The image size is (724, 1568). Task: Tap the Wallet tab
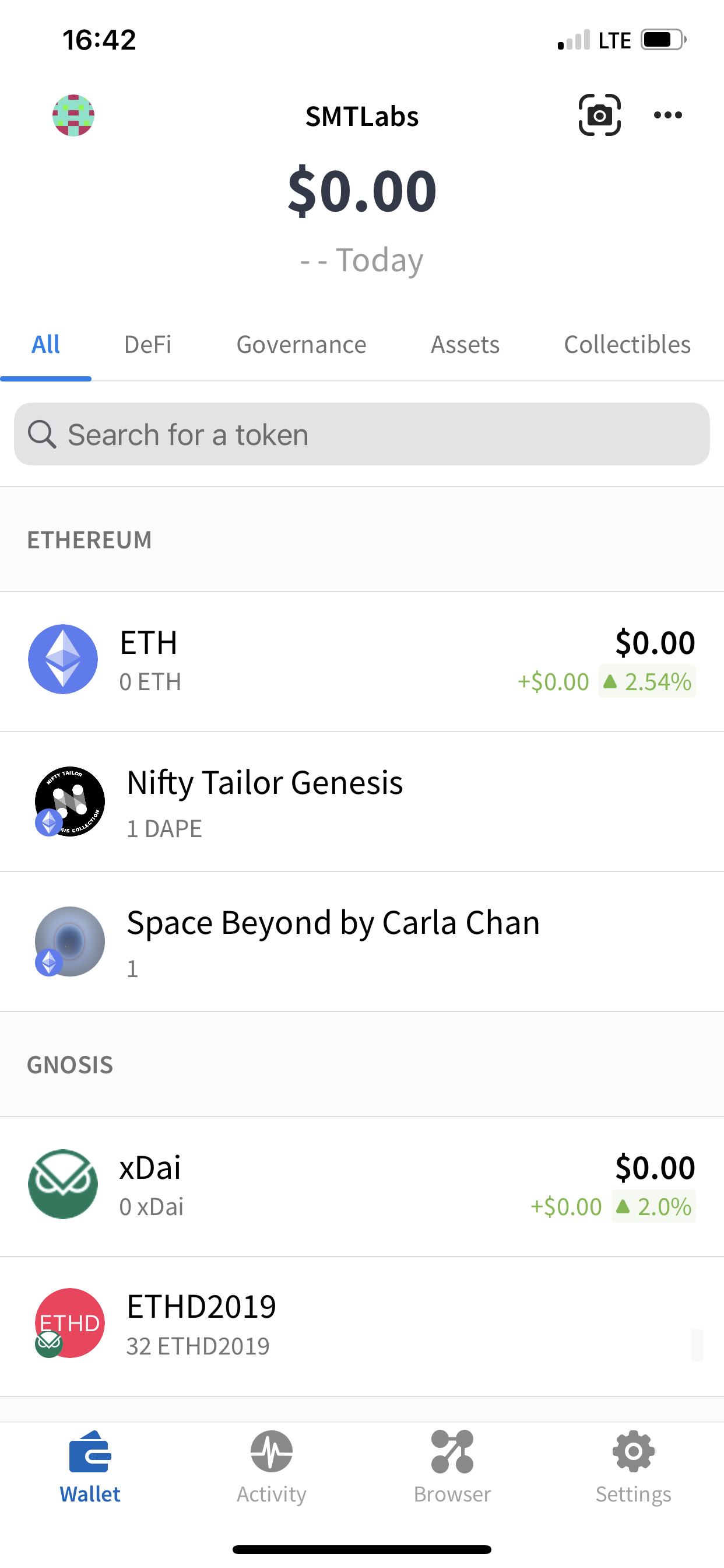90,1466
